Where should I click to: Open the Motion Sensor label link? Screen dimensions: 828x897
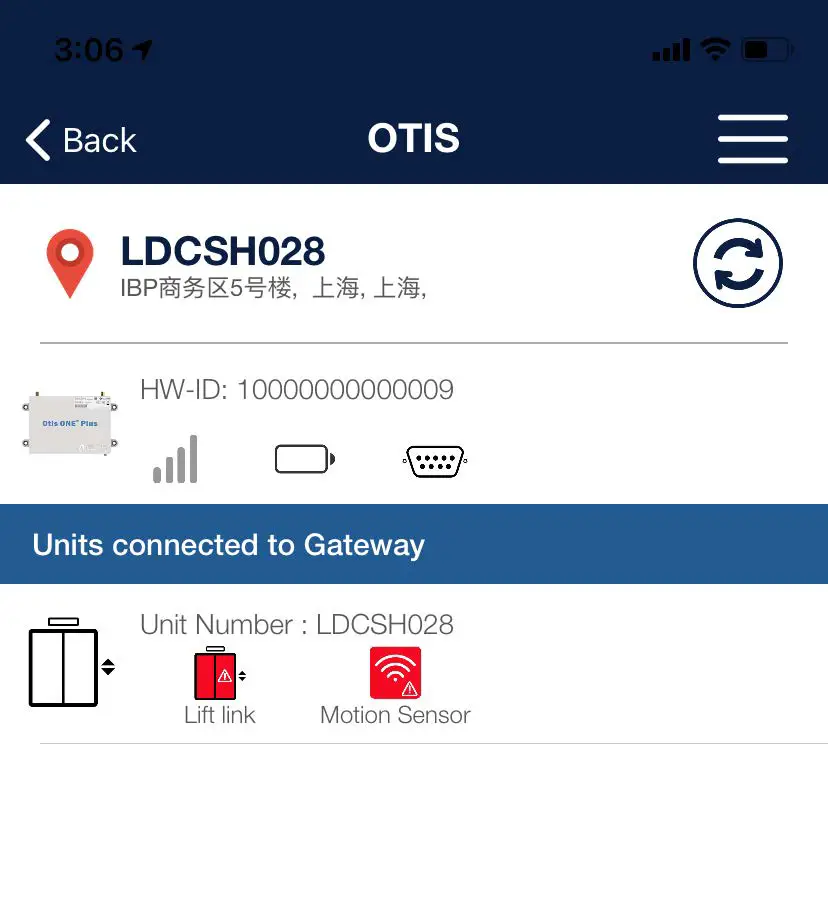click(394, 714)
